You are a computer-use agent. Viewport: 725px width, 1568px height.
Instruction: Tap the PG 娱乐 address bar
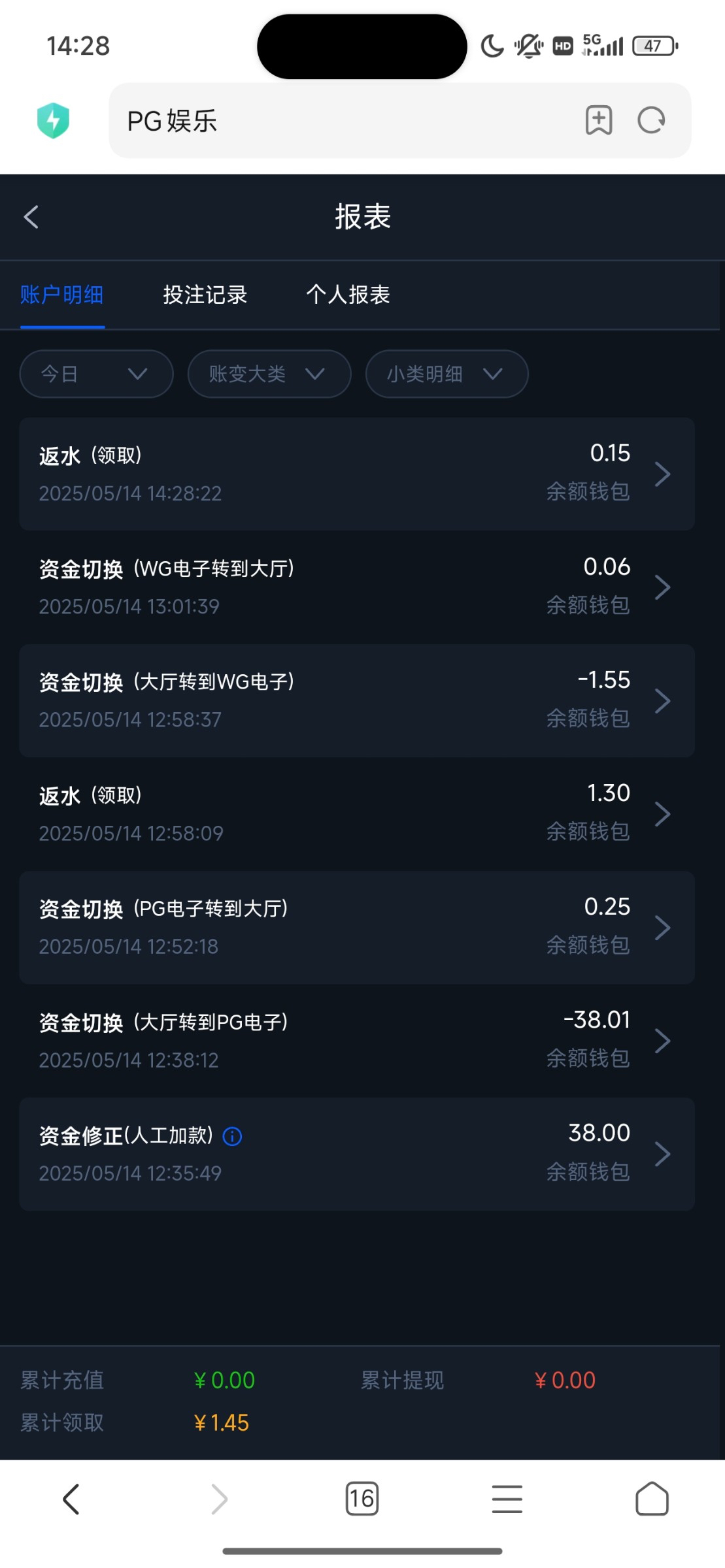346,121
